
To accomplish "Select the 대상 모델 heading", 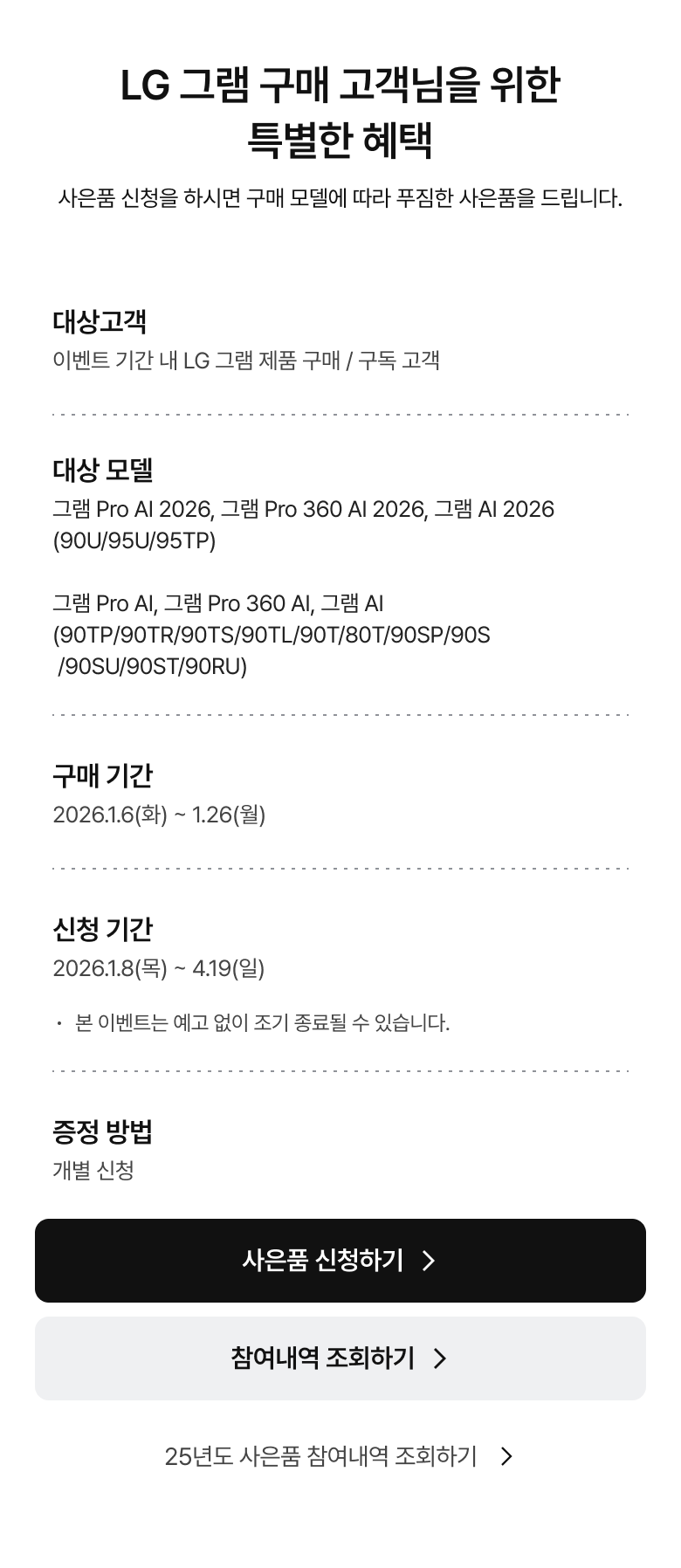I will [x=102, y=471].
